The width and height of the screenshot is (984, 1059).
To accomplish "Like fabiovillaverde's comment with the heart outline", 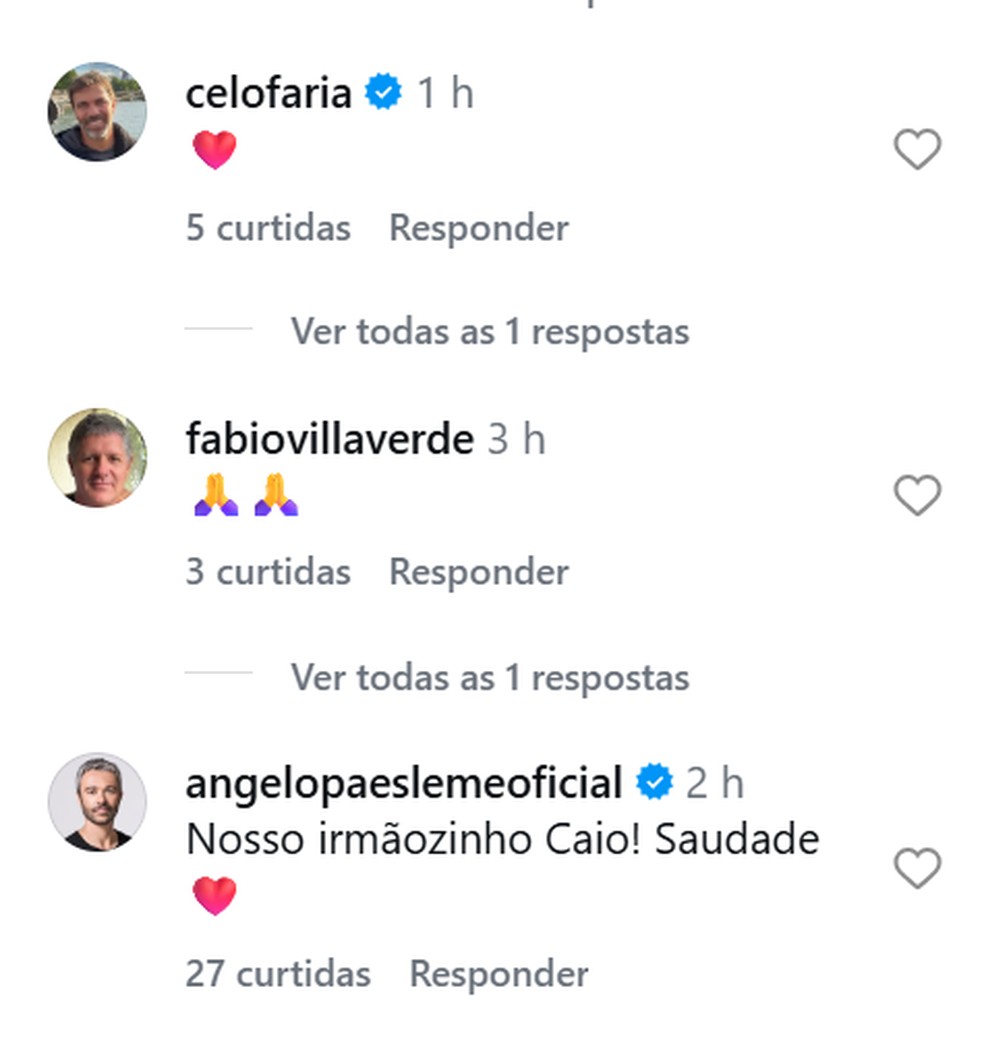I will pos(916,492).
